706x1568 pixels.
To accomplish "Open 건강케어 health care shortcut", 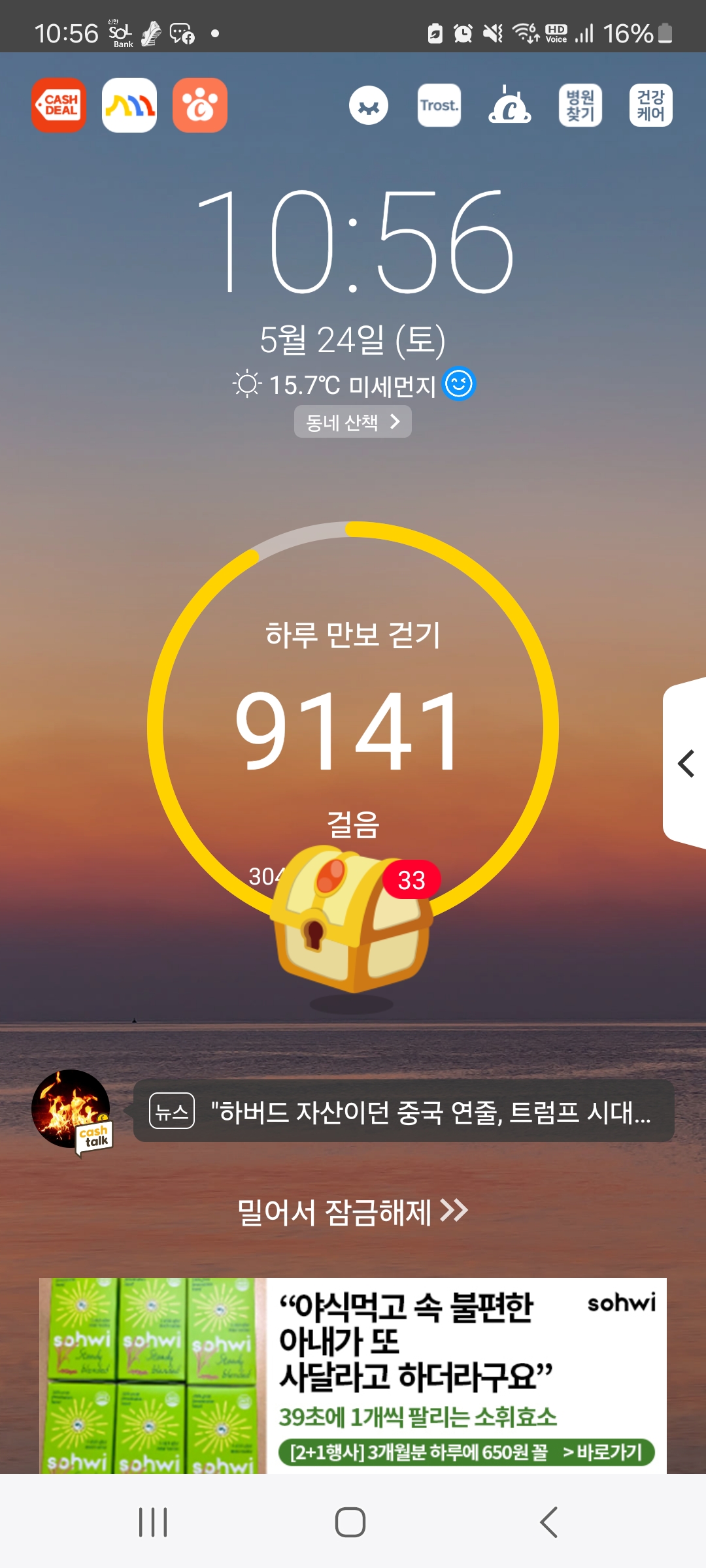I will tap(651, 105).
